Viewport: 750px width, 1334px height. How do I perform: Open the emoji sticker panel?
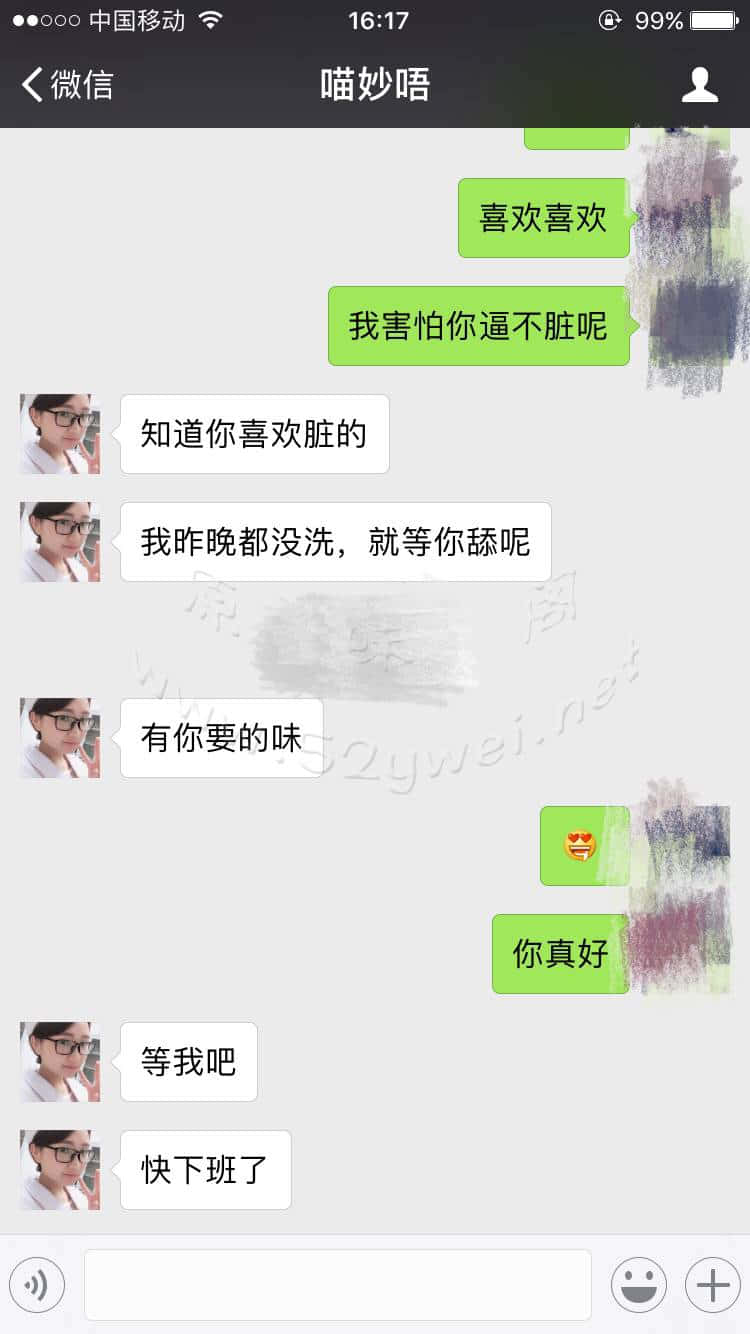(x=638, y=1285)
